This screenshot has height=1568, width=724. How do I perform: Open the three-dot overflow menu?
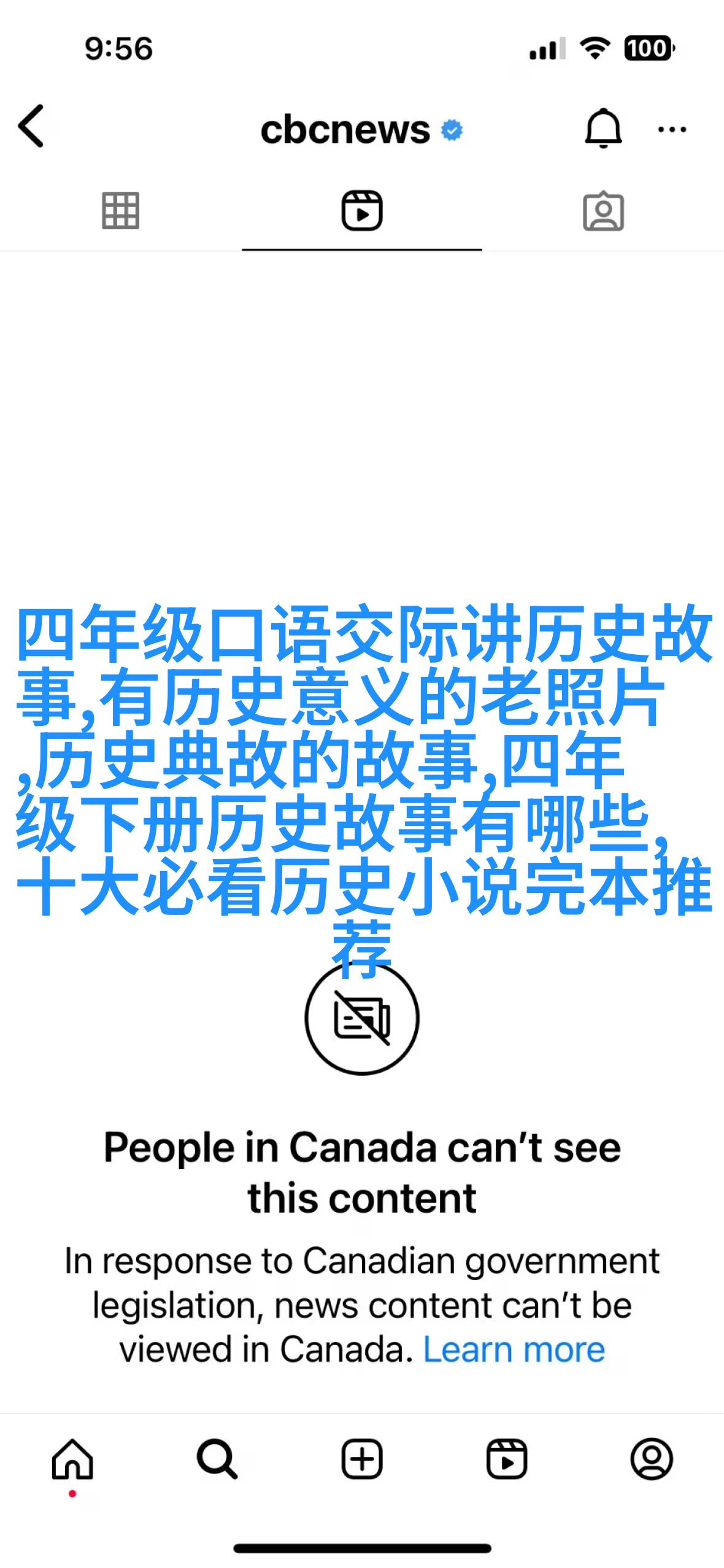(x=672, y=129)
